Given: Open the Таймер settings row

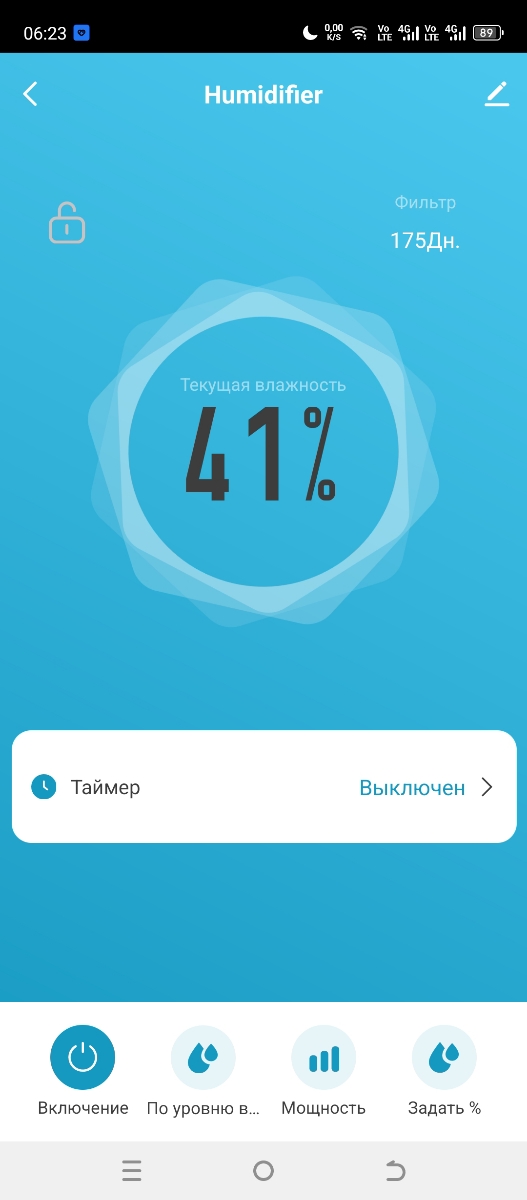Looking at the screenshot, I should tap(264, 787).
